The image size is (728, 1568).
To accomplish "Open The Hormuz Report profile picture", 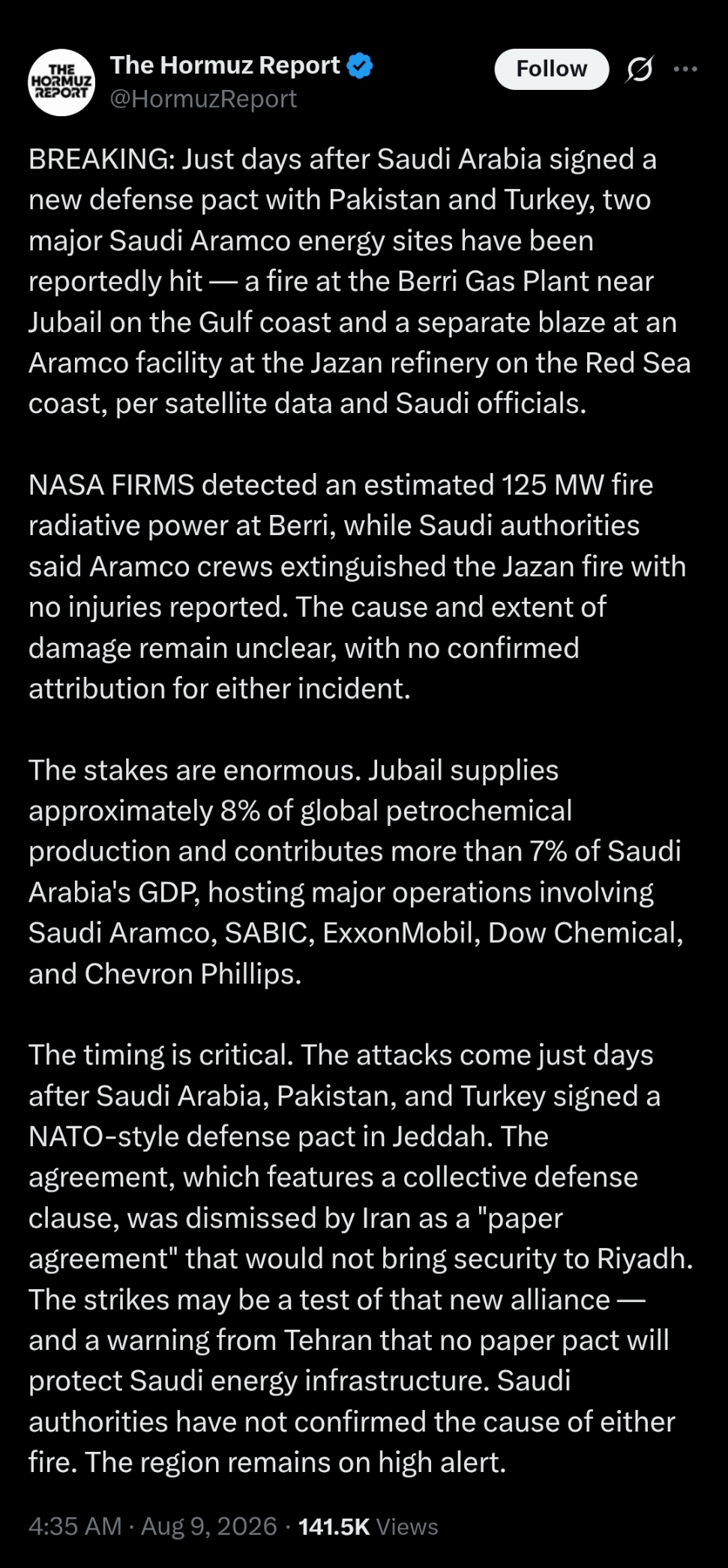I will pos(61,82).
